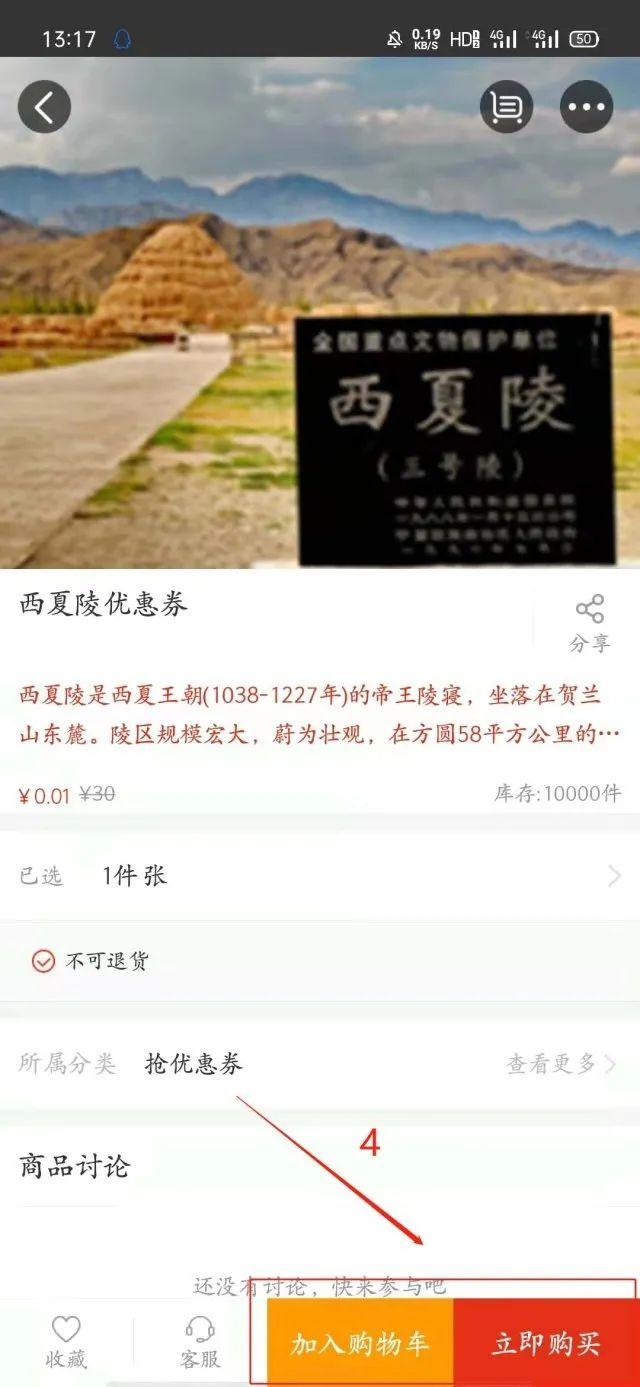Add the coupon to favorites with 收藏

click(x=66, y=1342)
